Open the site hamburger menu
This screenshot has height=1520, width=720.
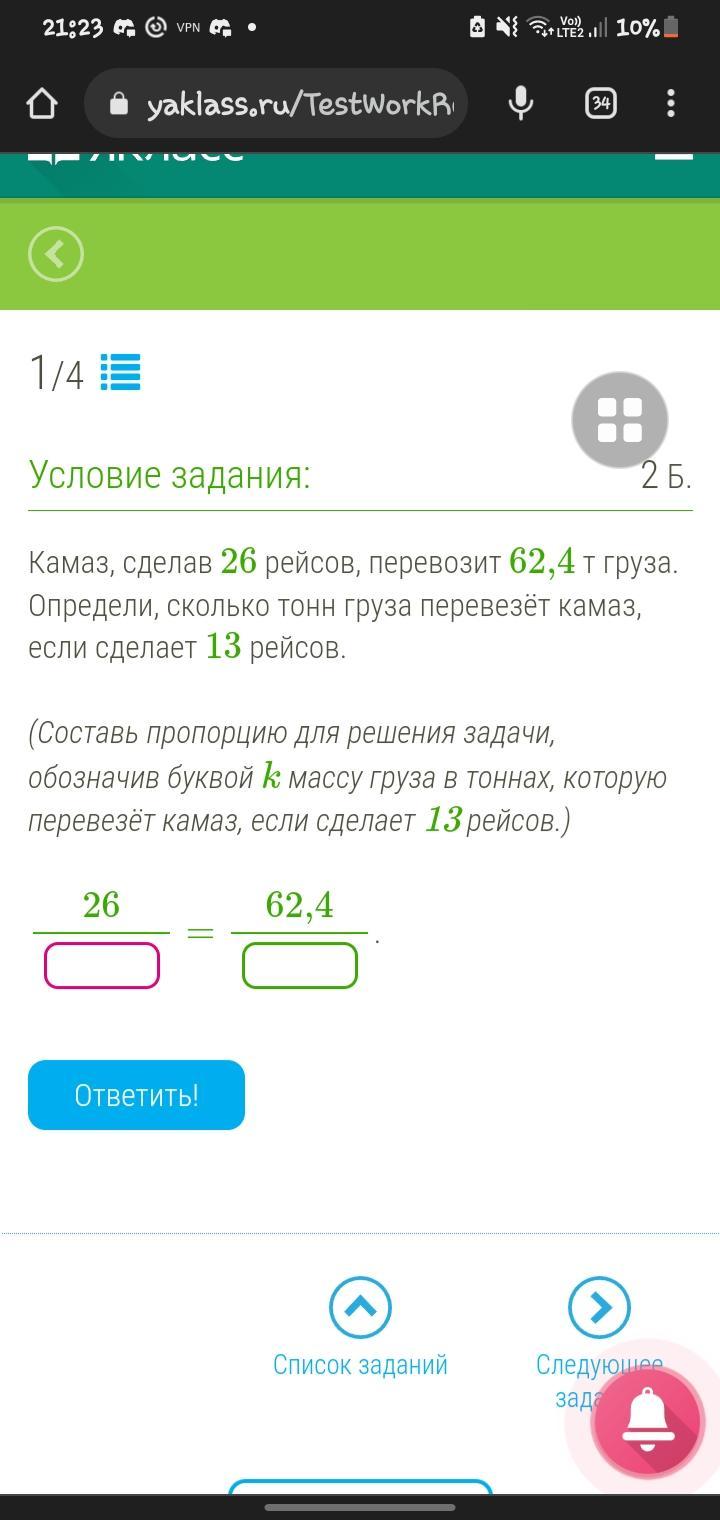[x=673, y=155]
